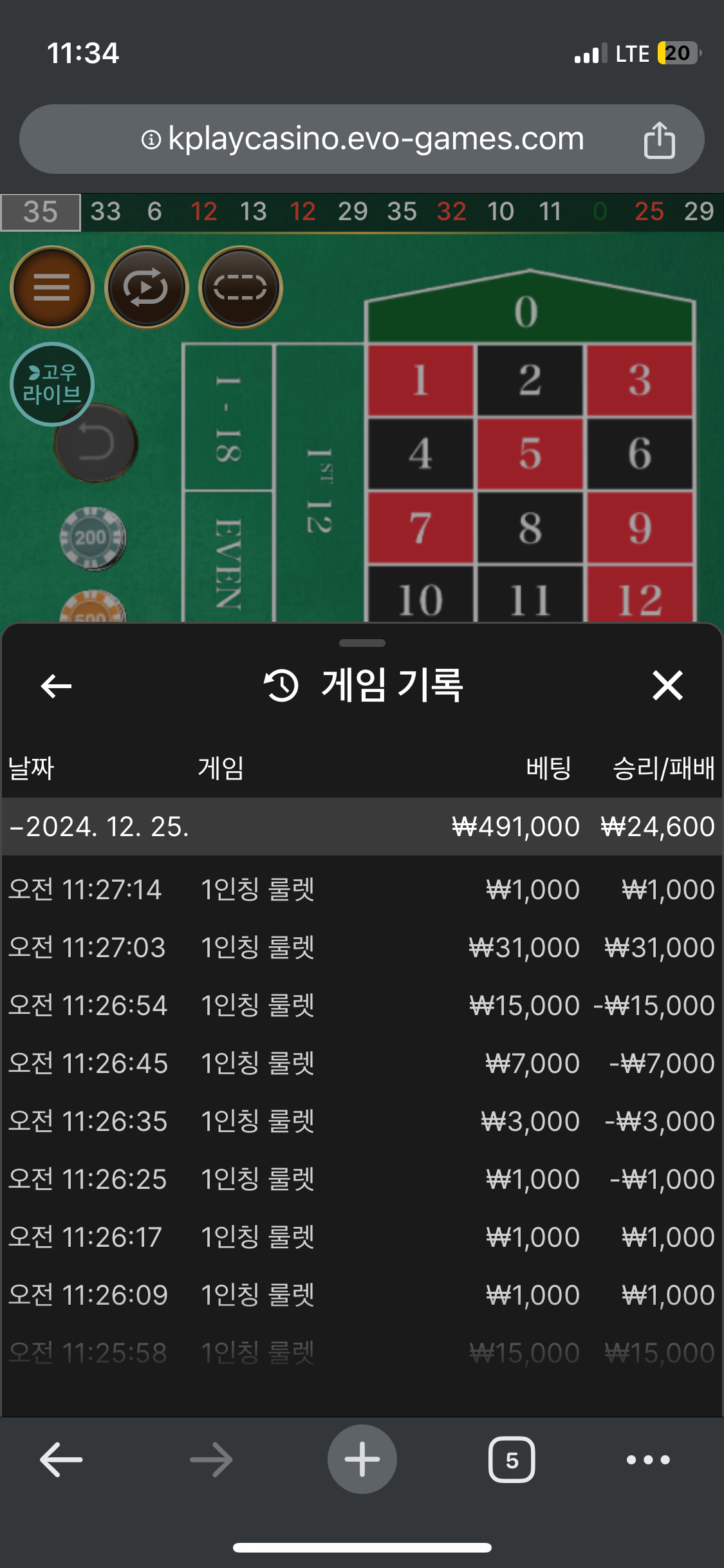Open the Go Live button
This screenshot has width=724, height=1568.
click(x=51, y=384)
